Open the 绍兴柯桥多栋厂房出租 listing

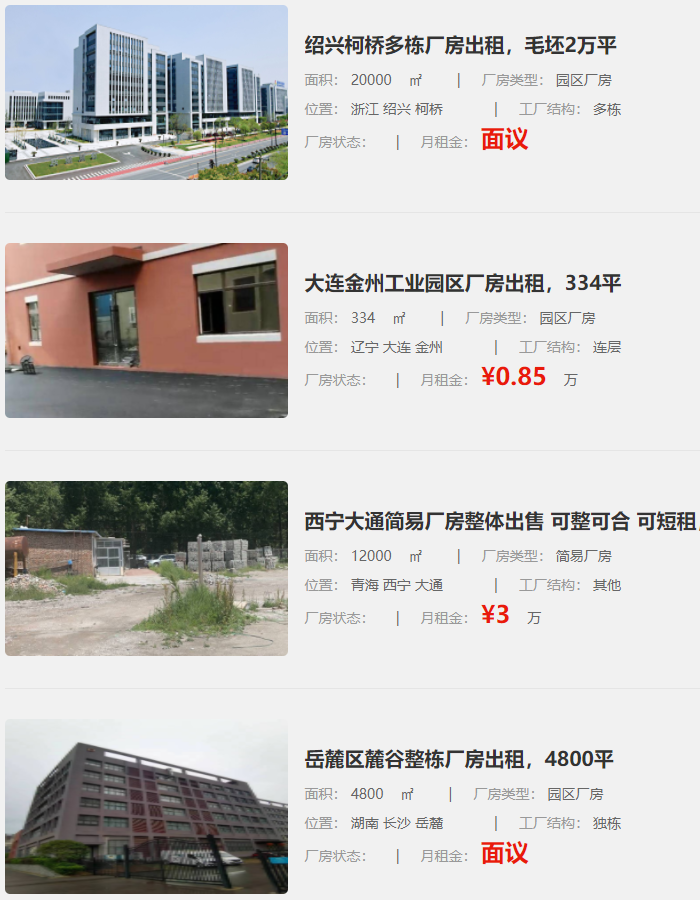tap(460, 45)
